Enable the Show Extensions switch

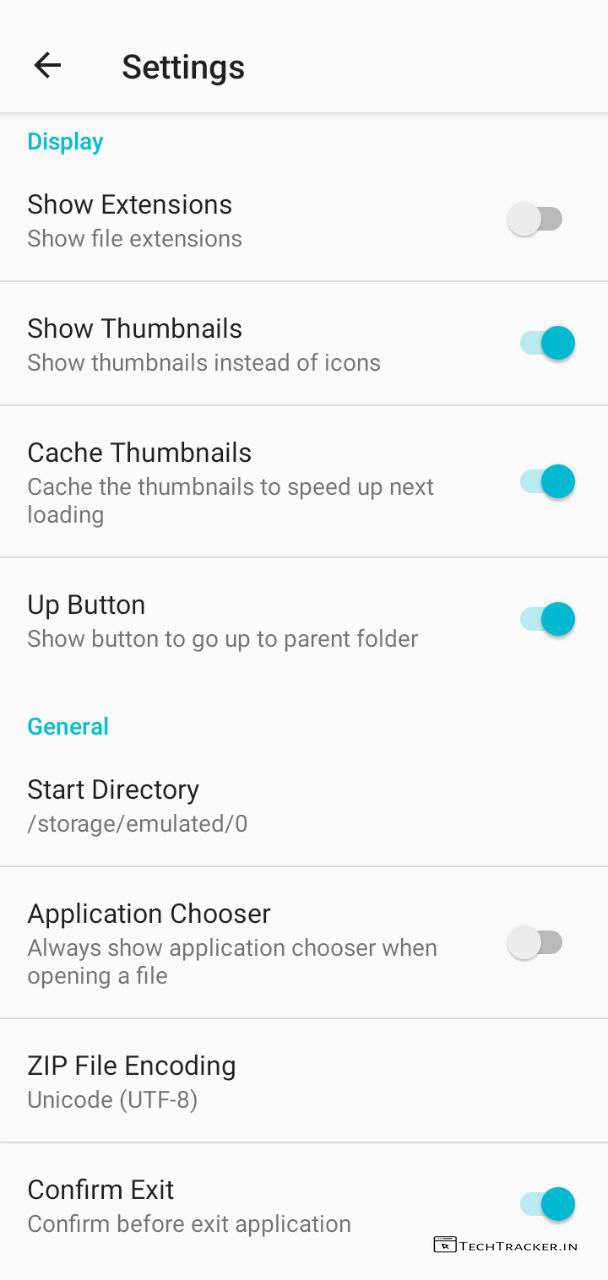536,219
